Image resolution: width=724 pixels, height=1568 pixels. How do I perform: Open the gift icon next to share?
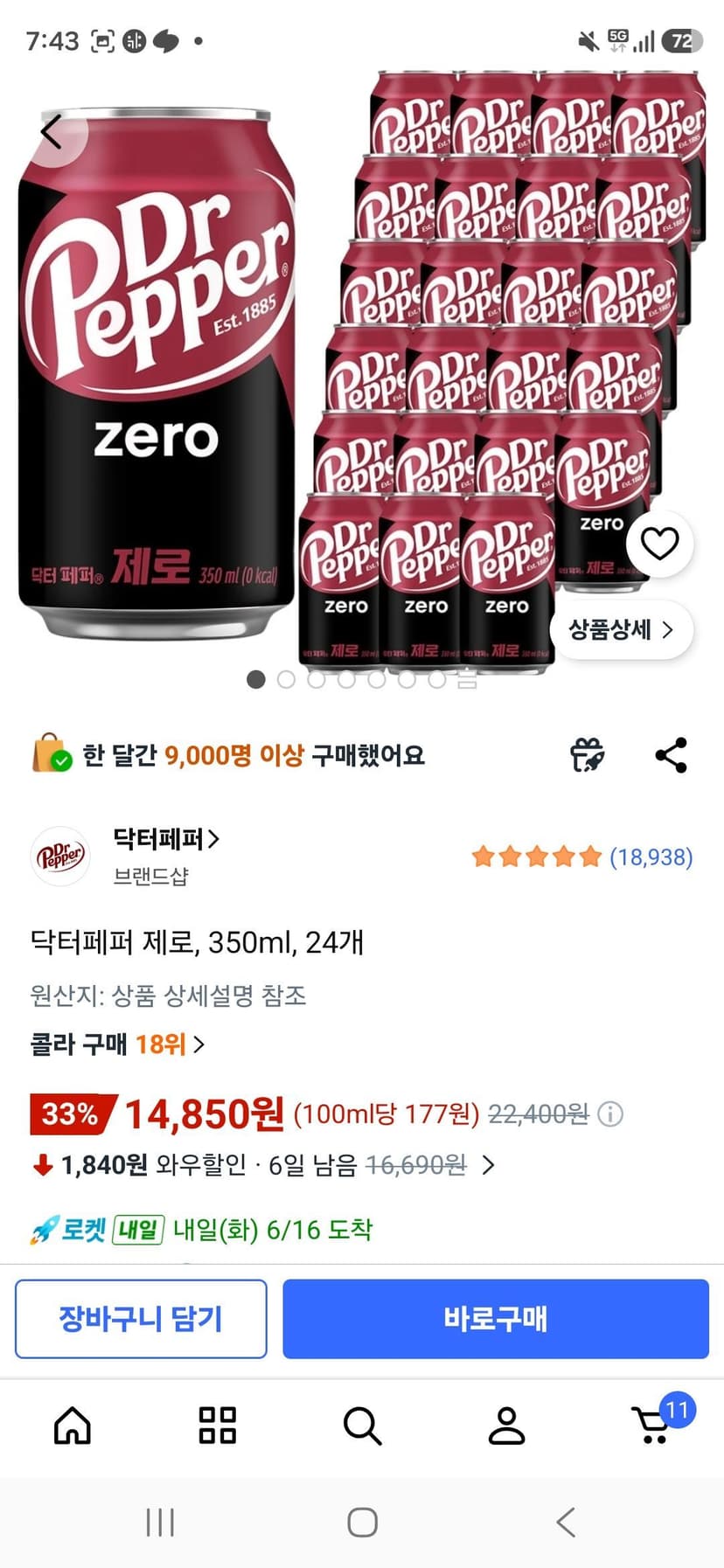coord(587,754)
